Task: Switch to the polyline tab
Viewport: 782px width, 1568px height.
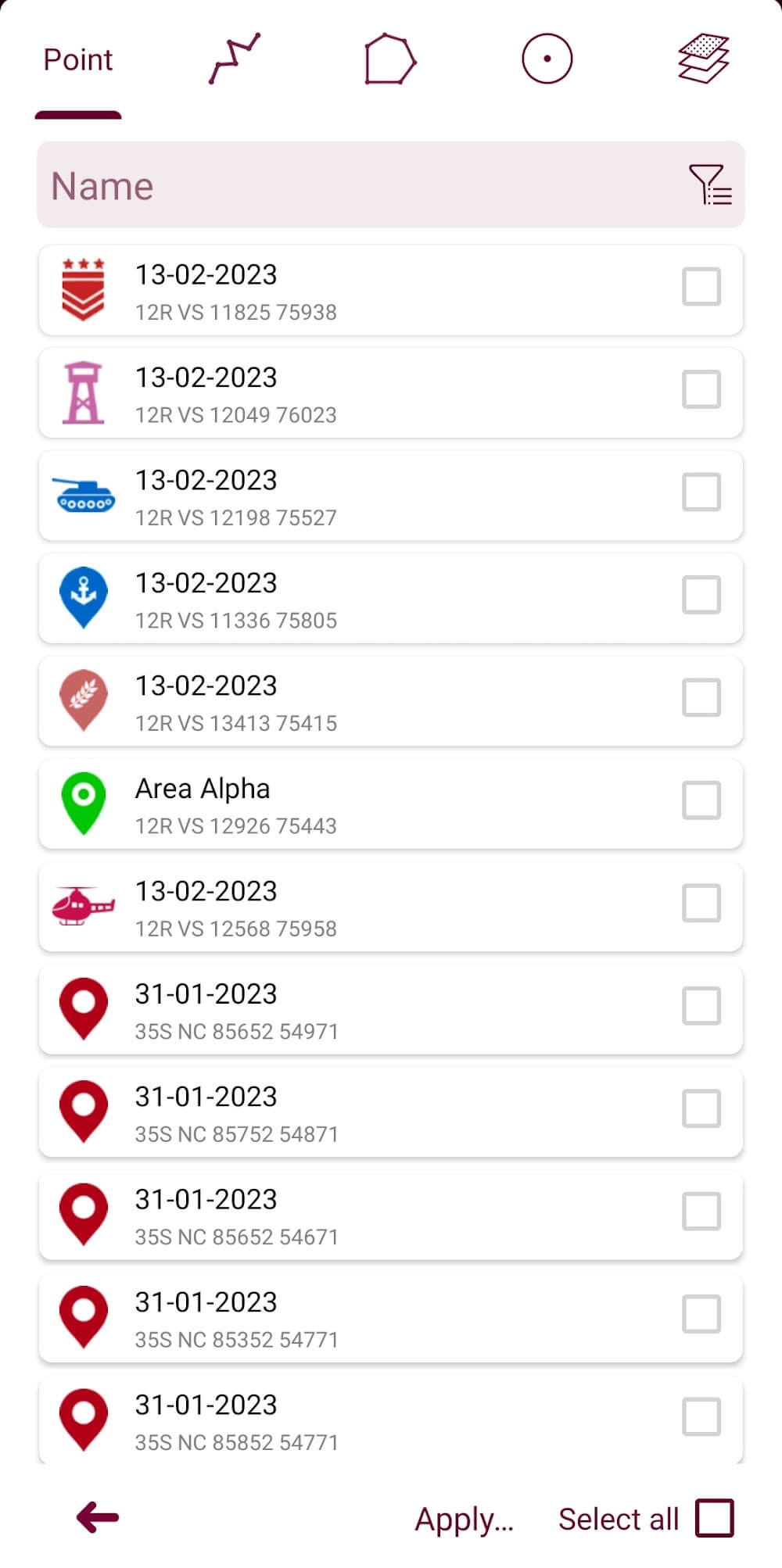Action: 234,59
